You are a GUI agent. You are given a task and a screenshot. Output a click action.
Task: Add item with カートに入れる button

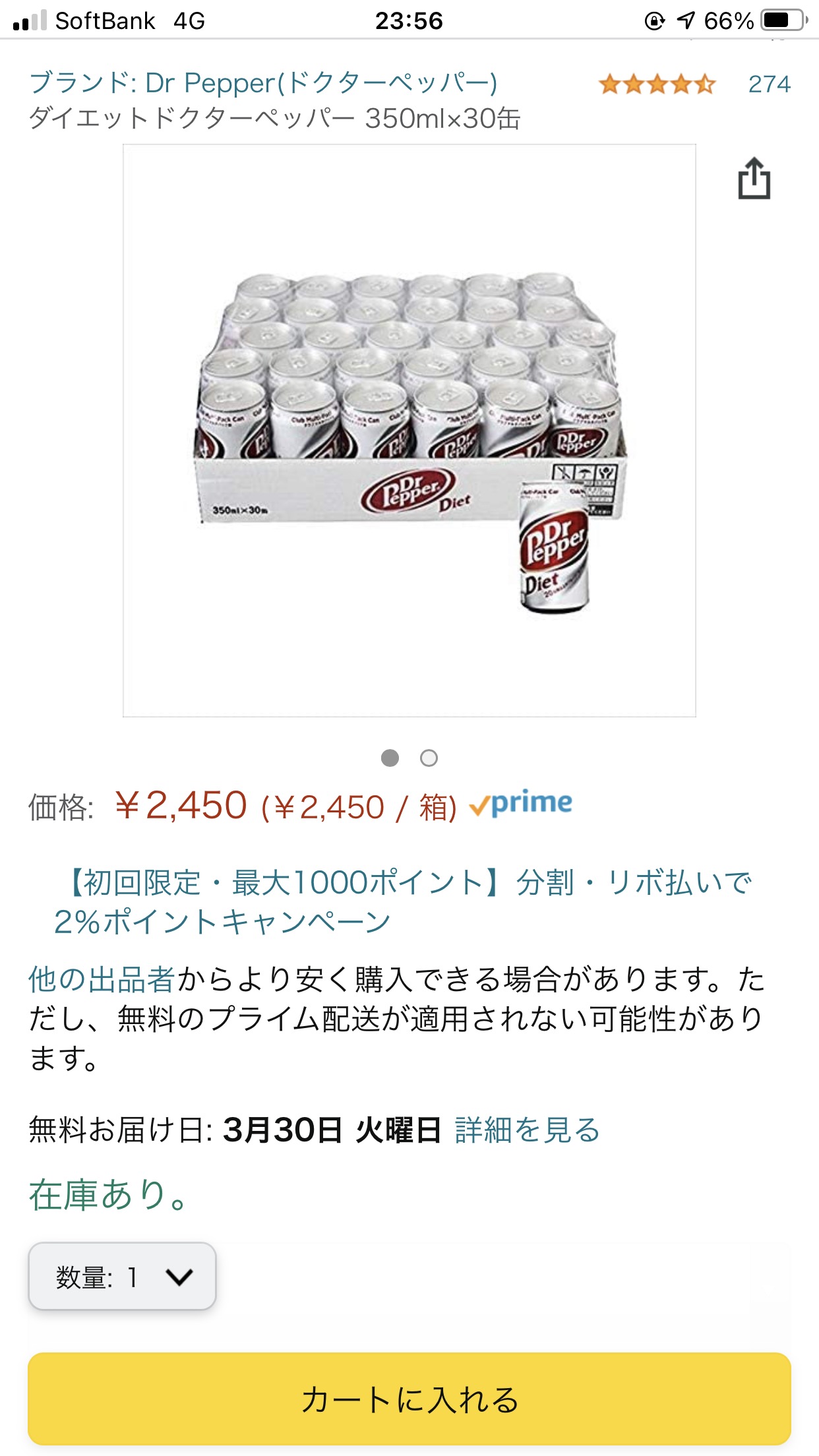pos(409,1399)
